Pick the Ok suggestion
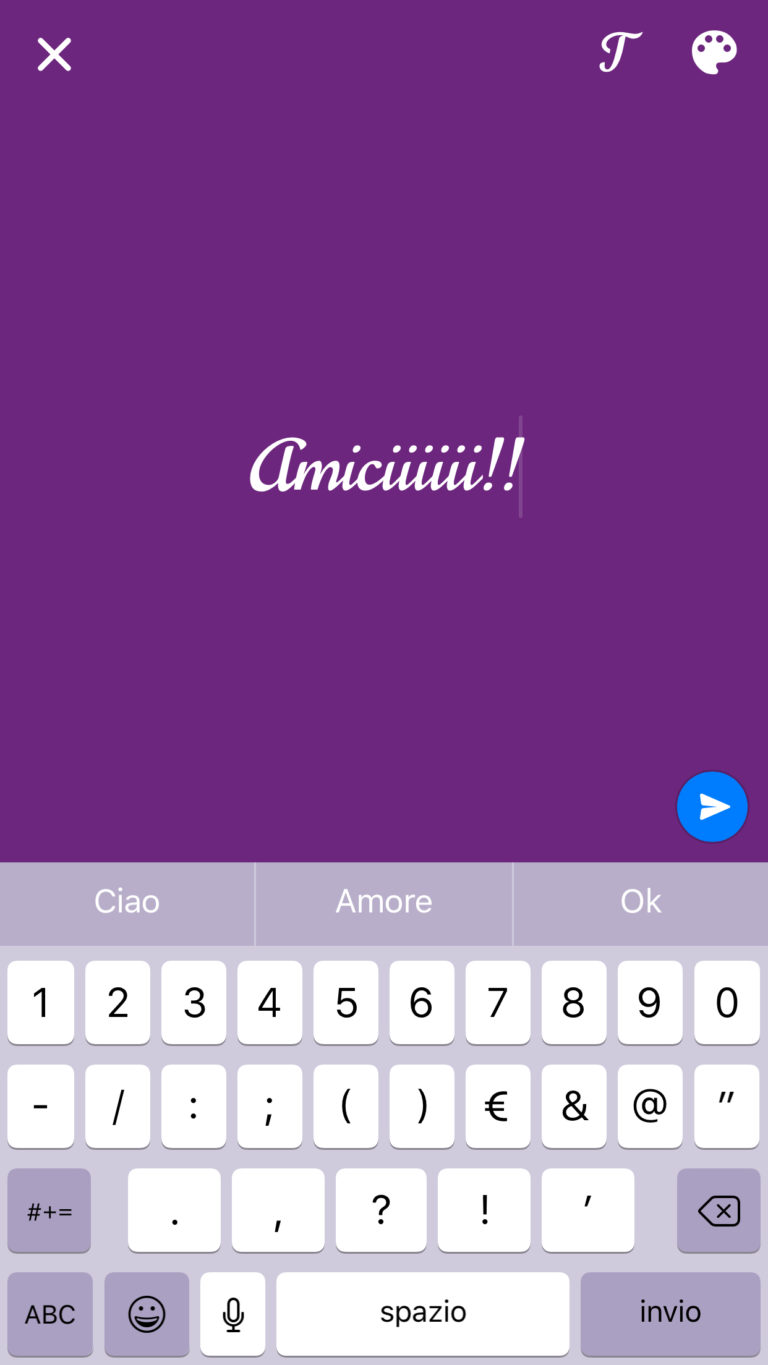768x1365 pixels. tap(640, 902)
